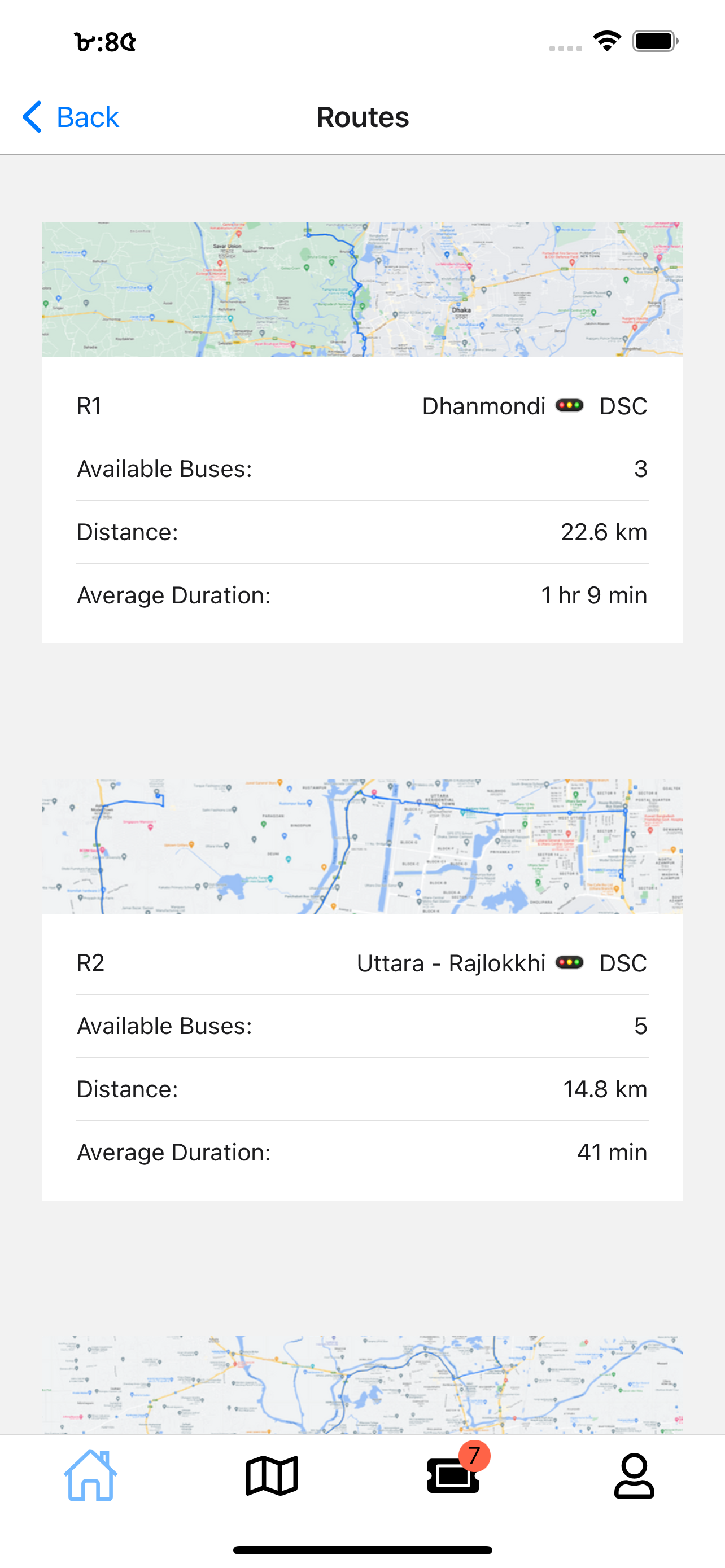This screenshot has height=1568, width=725.
Task: Switch to the Home tab
Action: [91, 1475]
